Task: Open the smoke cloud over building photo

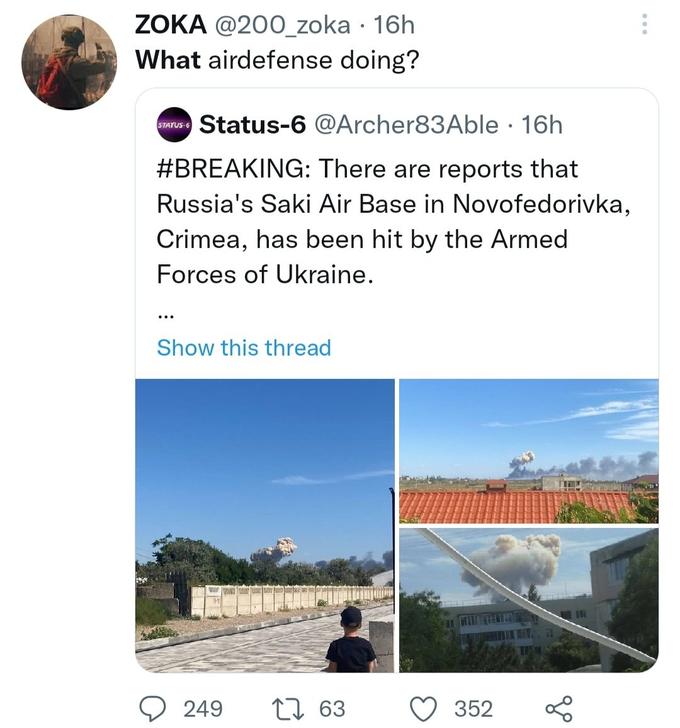Action: [528, 600]
